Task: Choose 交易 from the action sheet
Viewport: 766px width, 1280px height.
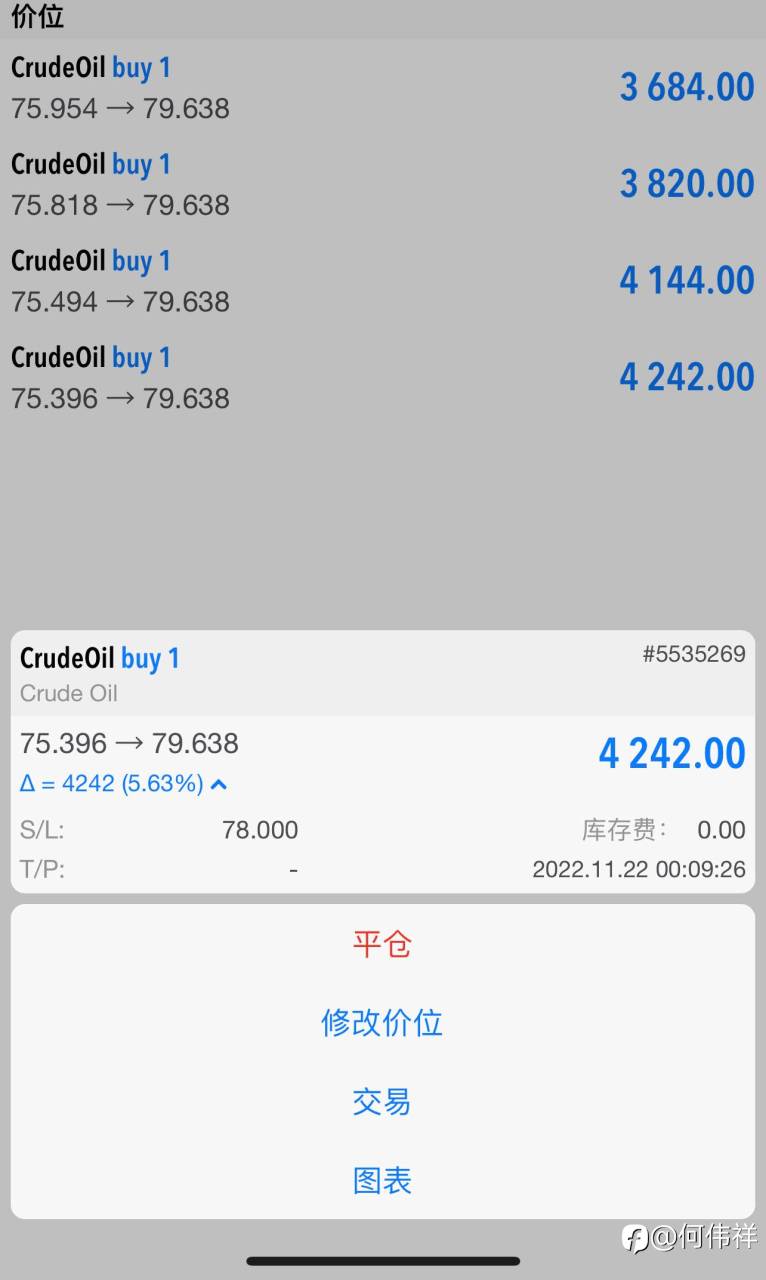Action: pyautogui.click(x=382, y=1102)
